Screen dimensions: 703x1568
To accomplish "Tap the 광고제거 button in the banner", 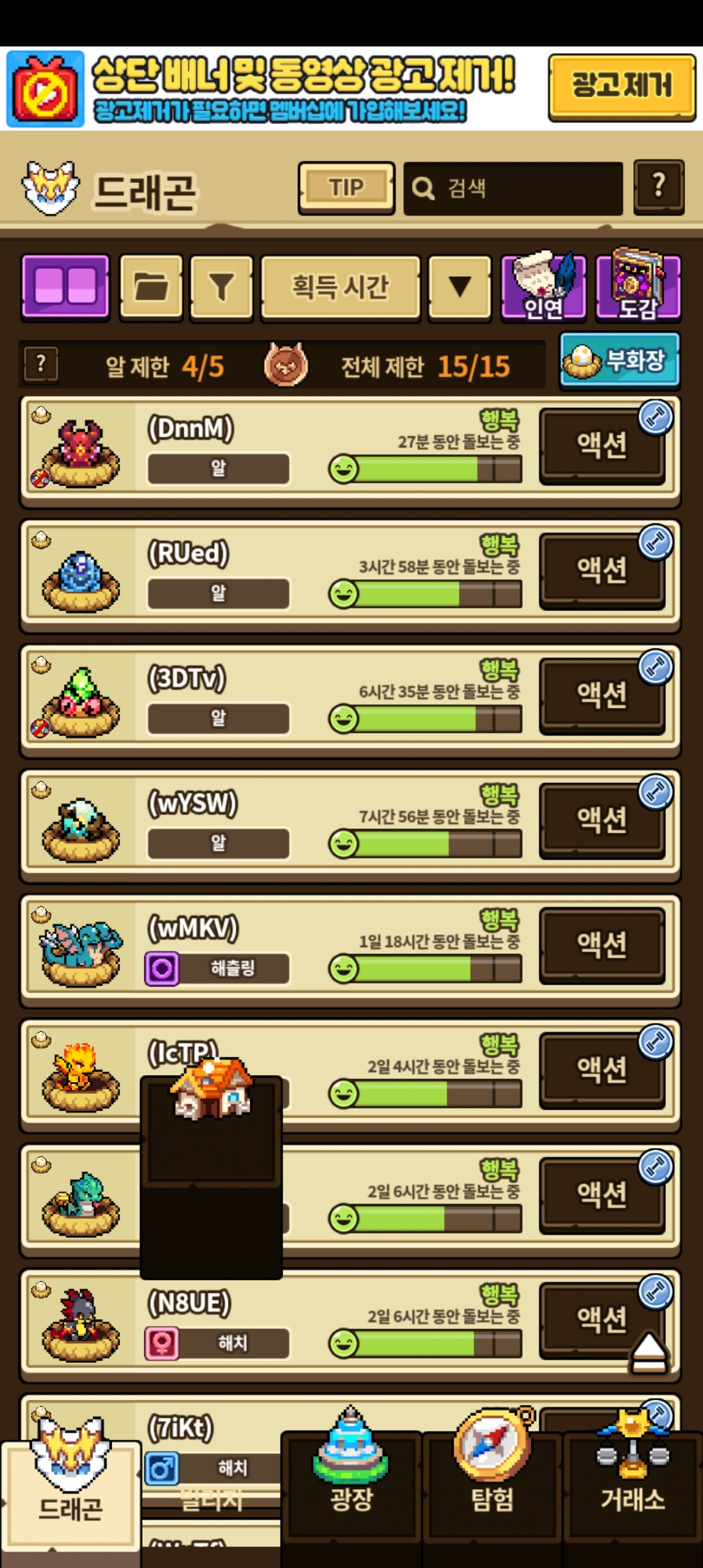I will (622, 87).
